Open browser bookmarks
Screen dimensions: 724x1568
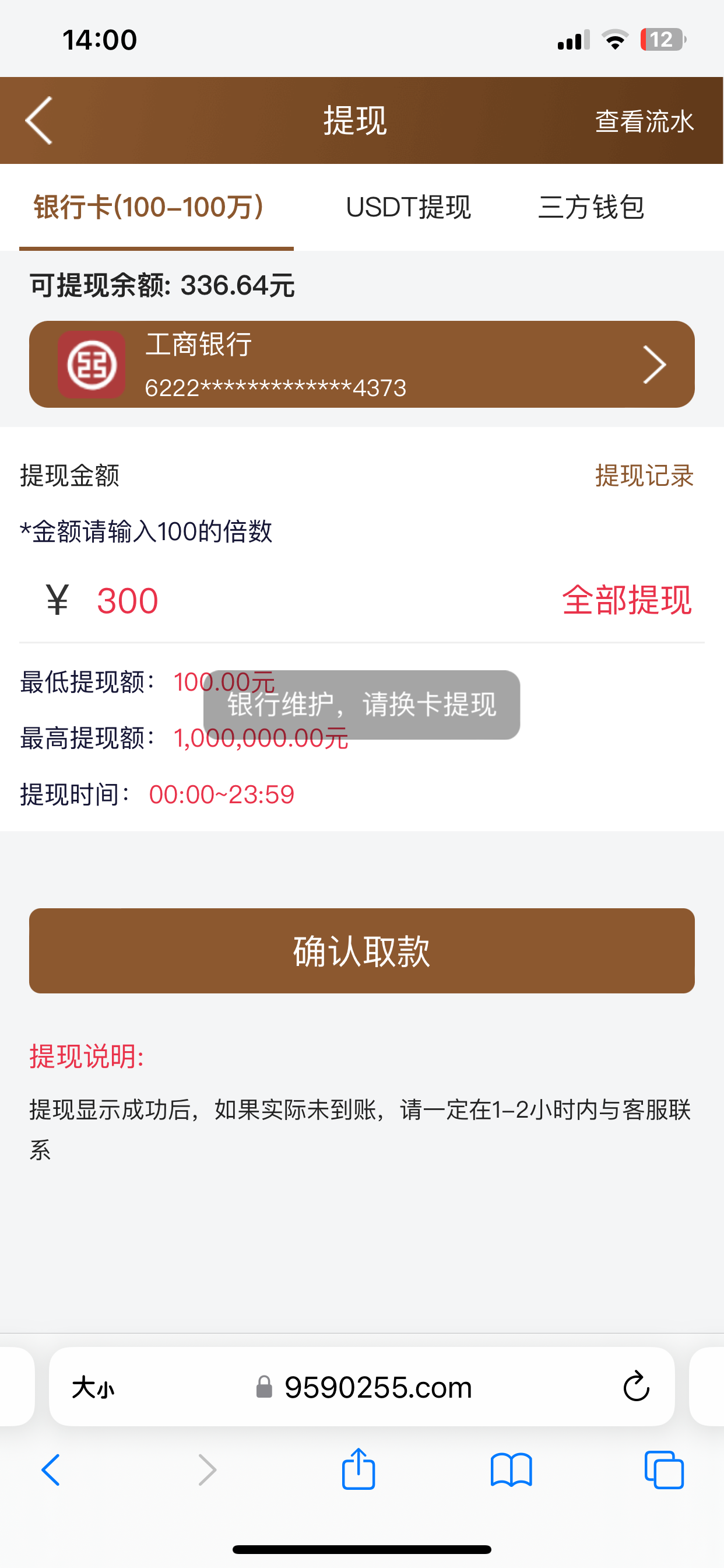pos(511,1470)
